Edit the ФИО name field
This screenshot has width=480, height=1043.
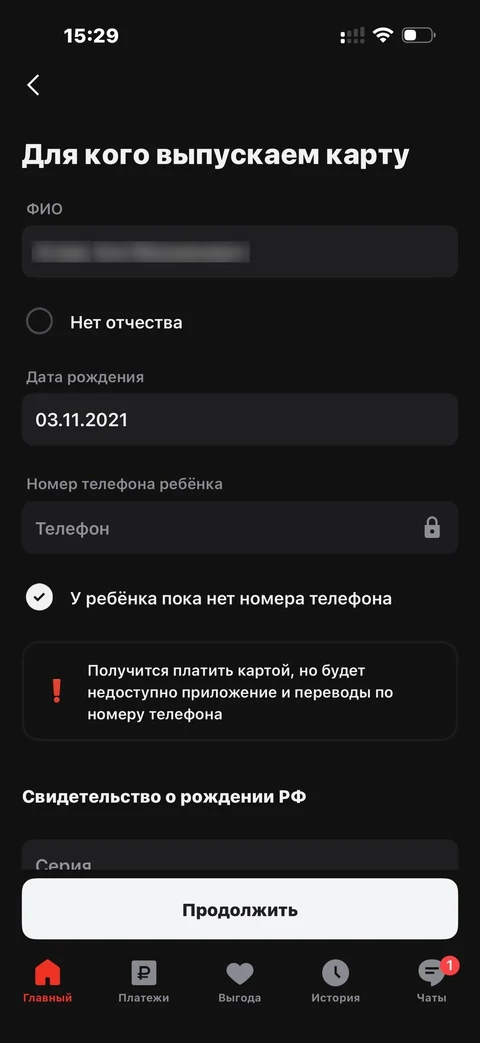[240, 251]
